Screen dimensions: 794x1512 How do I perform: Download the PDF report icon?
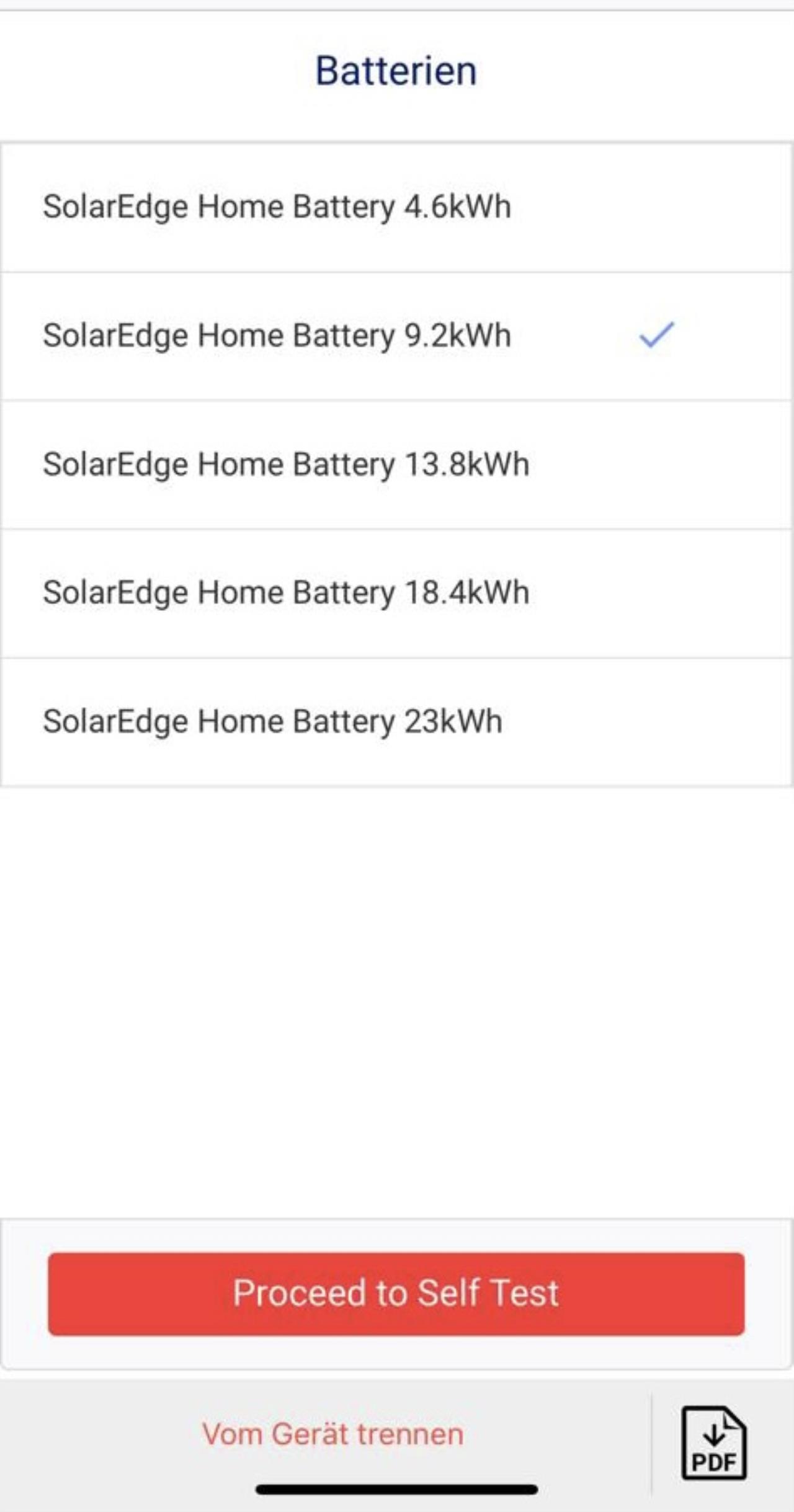click(714, 1443)
